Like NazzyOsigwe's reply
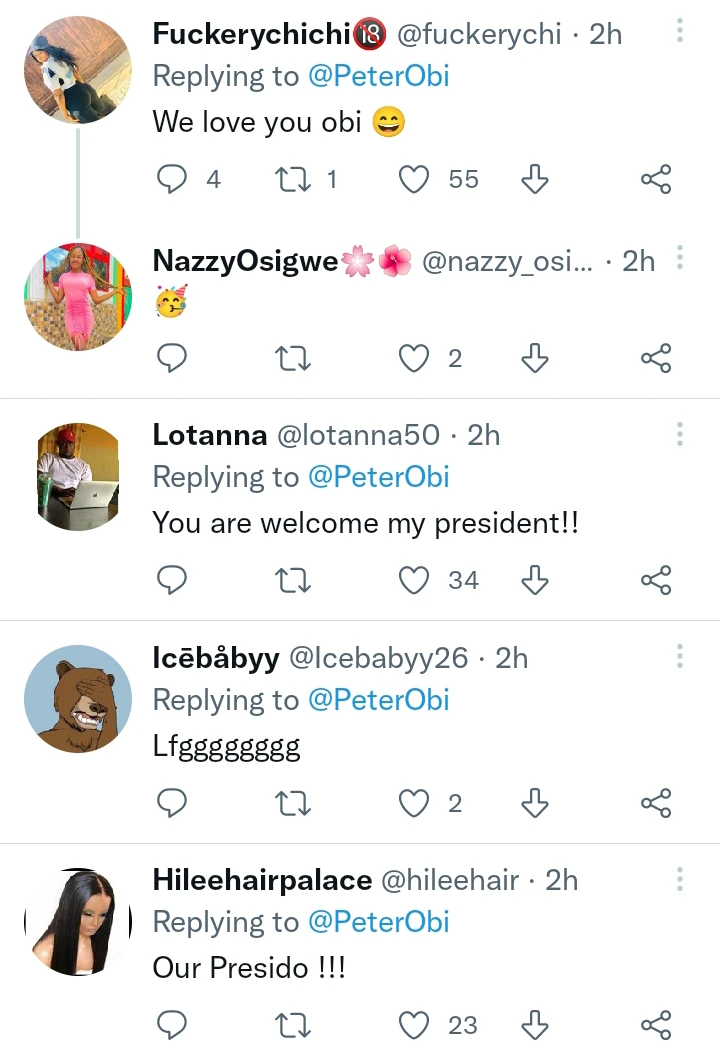Image resolution: width=720 pixels, height=1051 pixels. point(414,358)
